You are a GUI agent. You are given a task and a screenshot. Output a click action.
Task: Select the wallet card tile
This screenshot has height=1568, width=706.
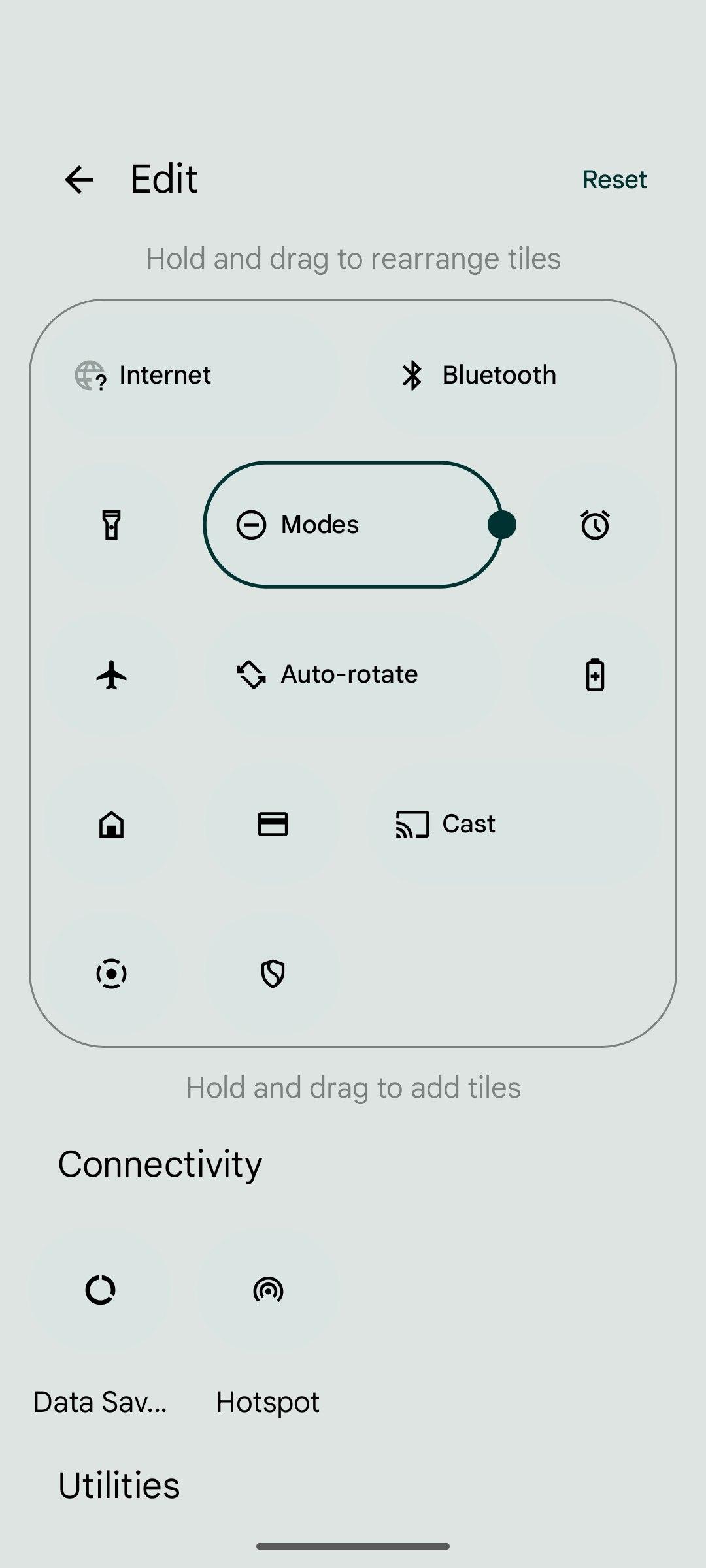[273, 824]
